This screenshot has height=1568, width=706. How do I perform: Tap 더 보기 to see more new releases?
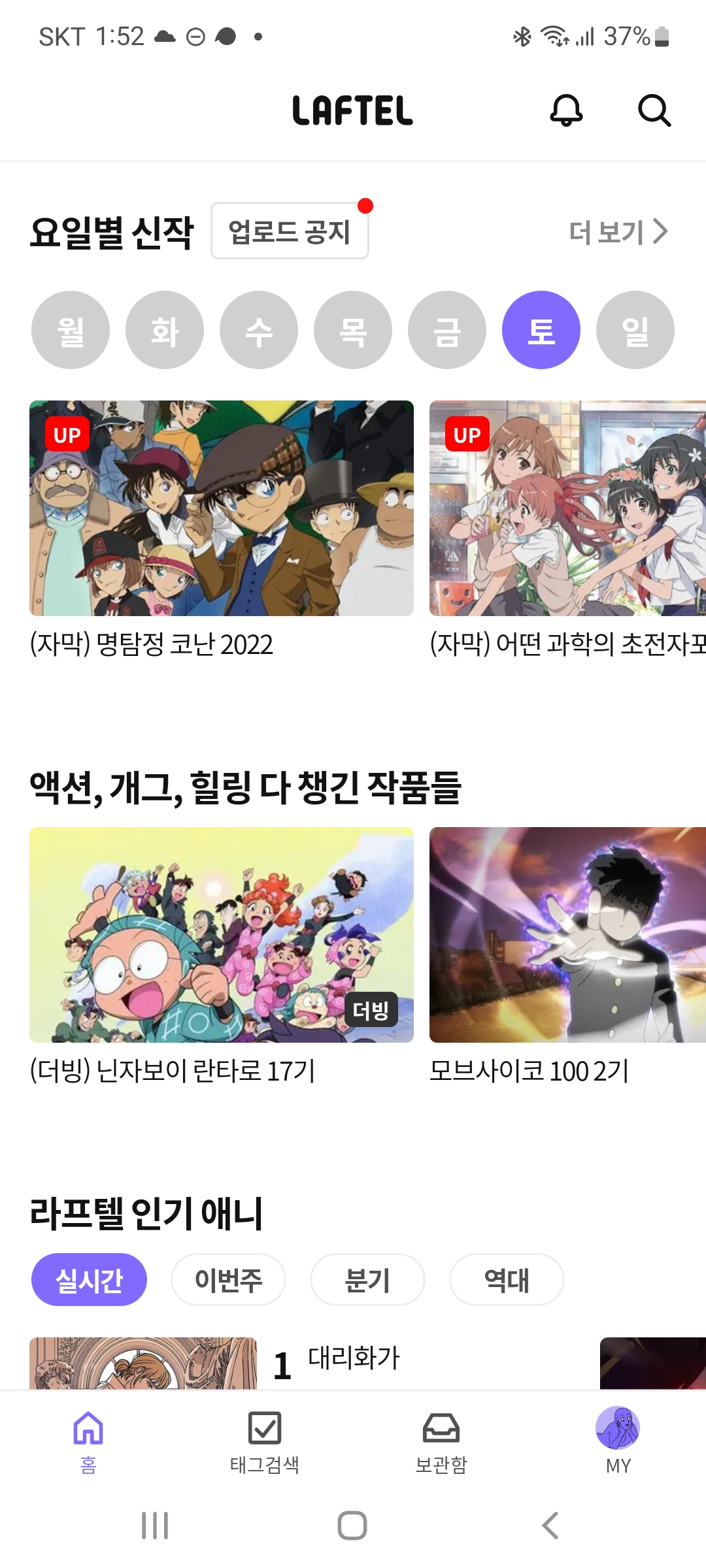(618, 231)
